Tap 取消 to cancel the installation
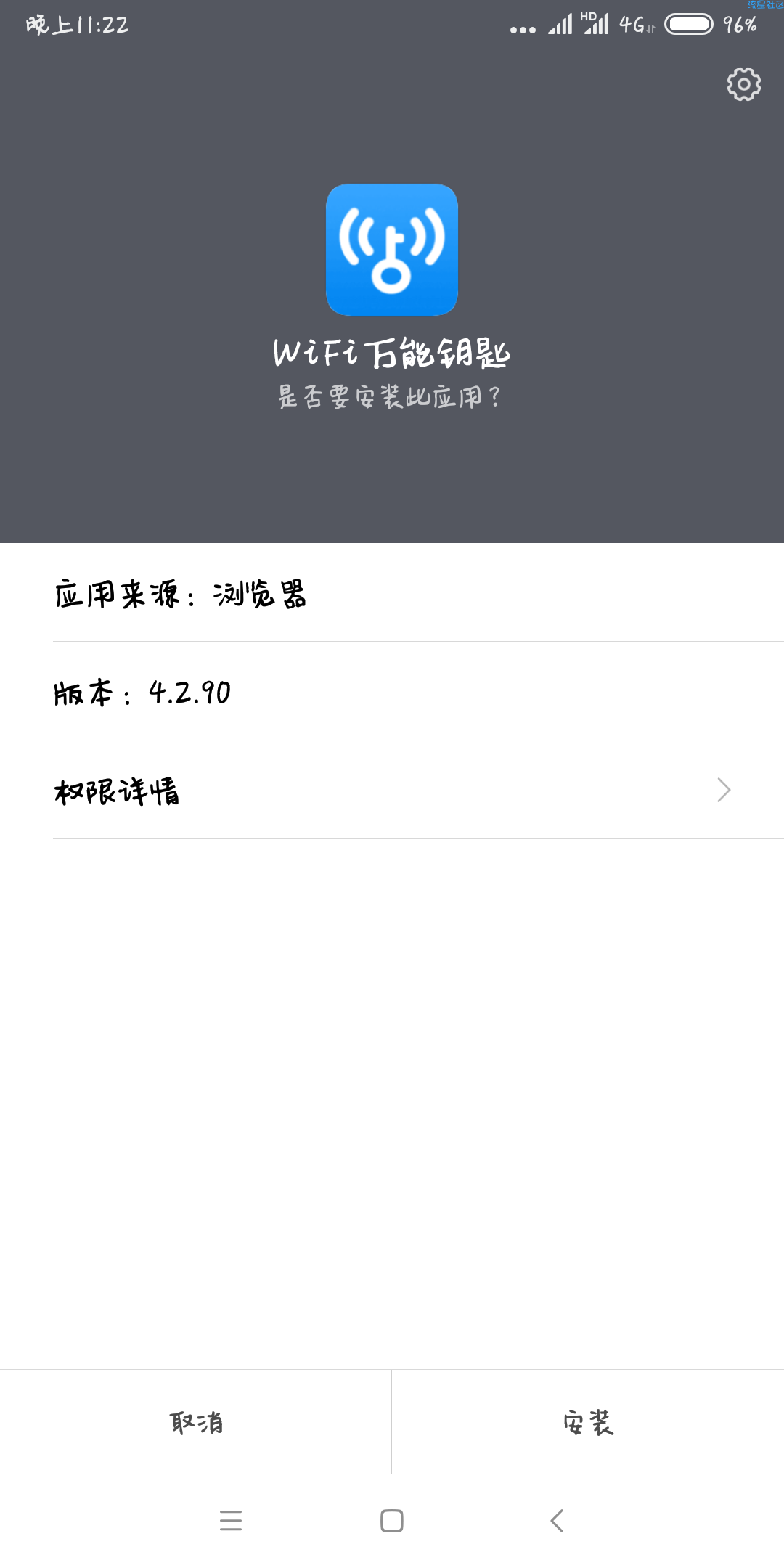 click(195, 1422)
